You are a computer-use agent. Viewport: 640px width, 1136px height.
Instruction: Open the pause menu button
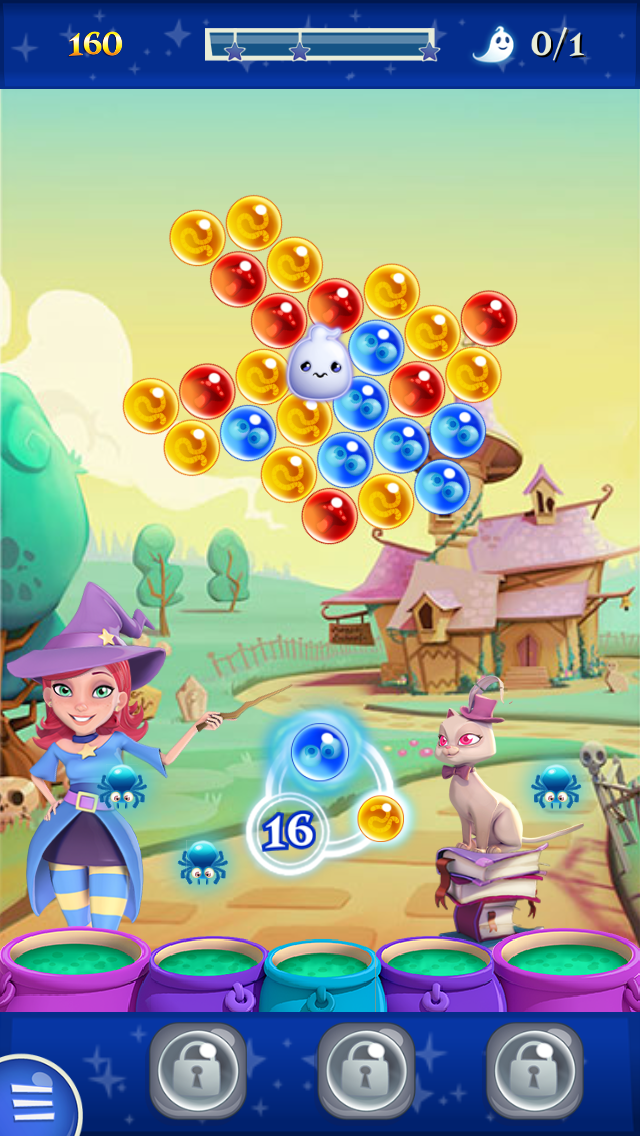click(x=32, y=1097)
